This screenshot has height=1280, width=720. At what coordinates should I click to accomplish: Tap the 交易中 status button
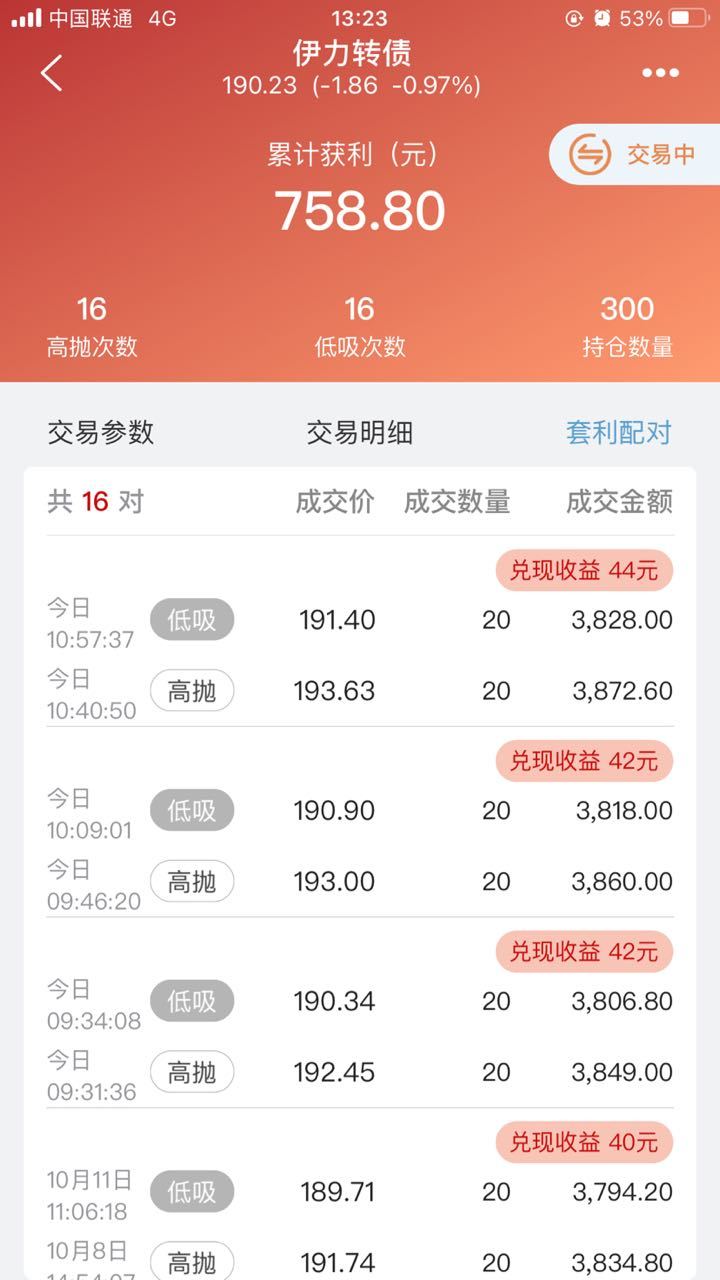point(634,154)
